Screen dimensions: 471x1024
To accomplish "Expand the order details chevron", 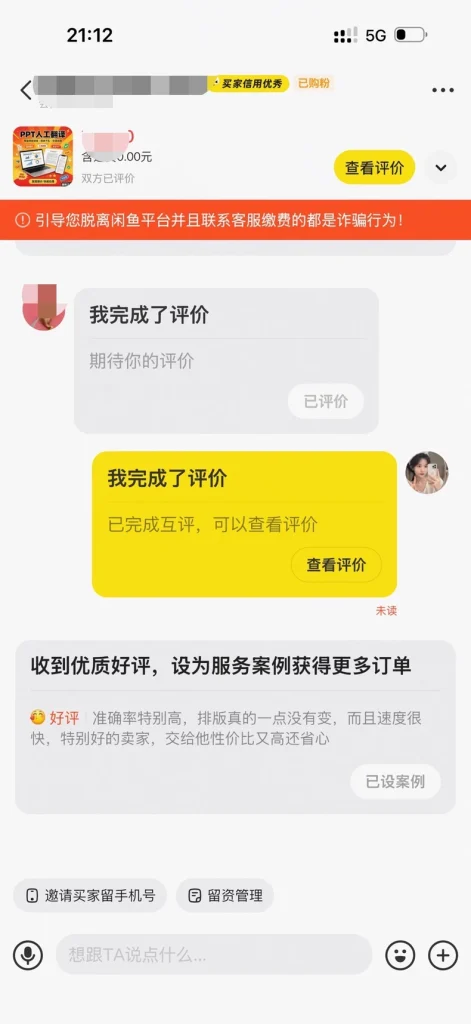I will point(441,168).
